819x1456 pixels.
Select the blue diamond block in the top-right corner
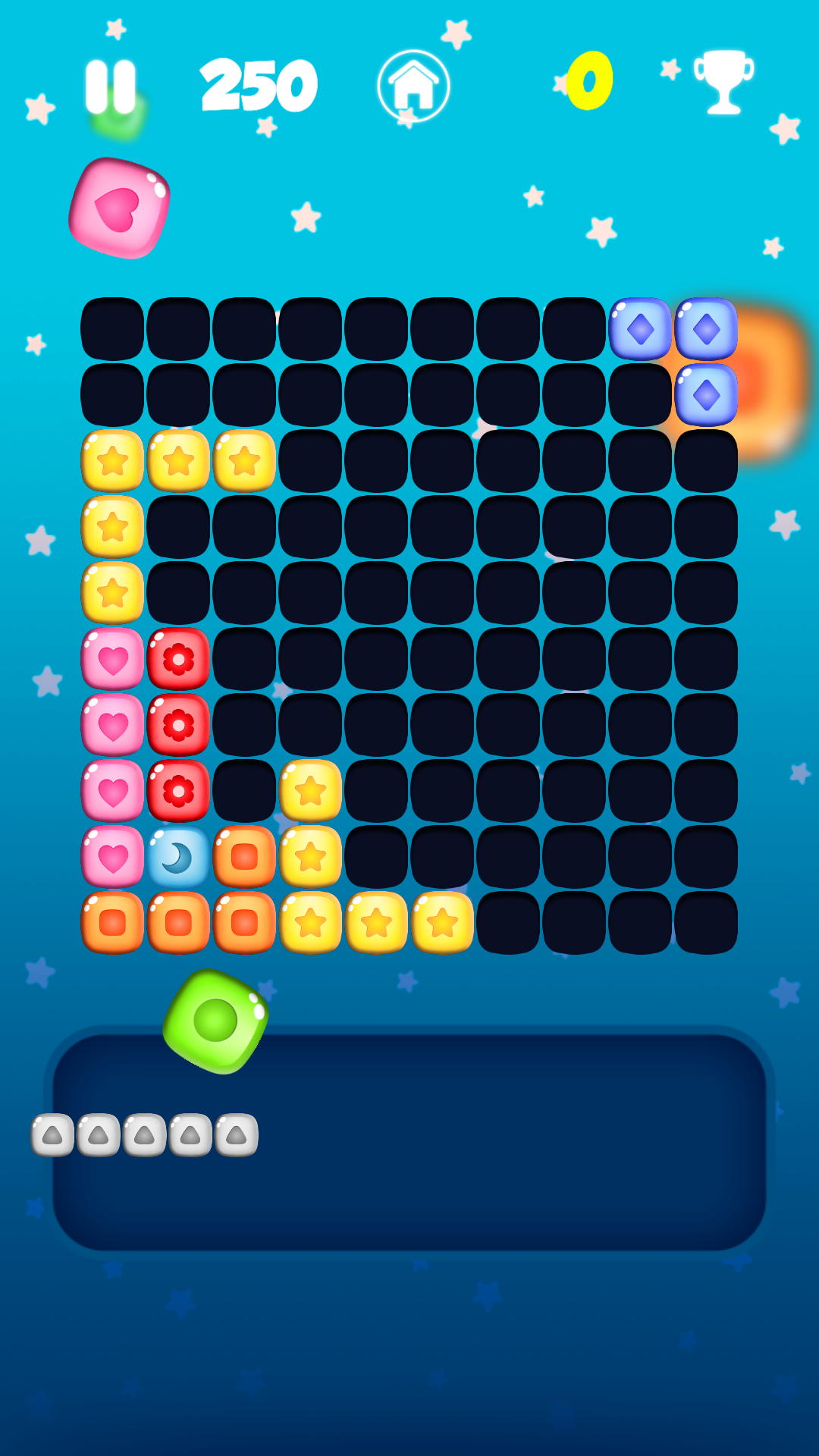[705, 328]
